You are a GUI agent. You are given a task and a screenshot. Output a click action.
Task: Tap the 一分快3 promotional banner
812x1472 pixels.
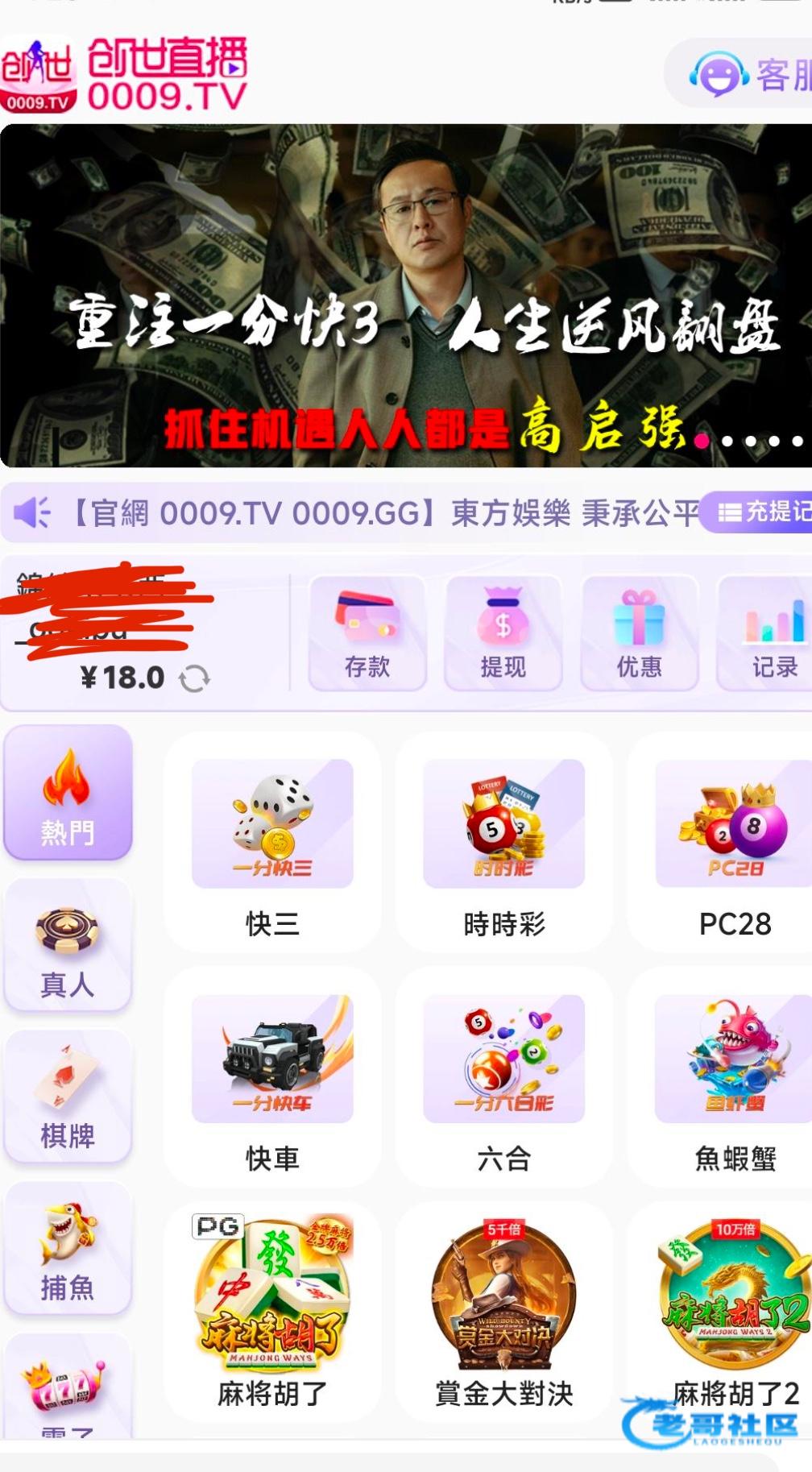[x=406, y=295]
